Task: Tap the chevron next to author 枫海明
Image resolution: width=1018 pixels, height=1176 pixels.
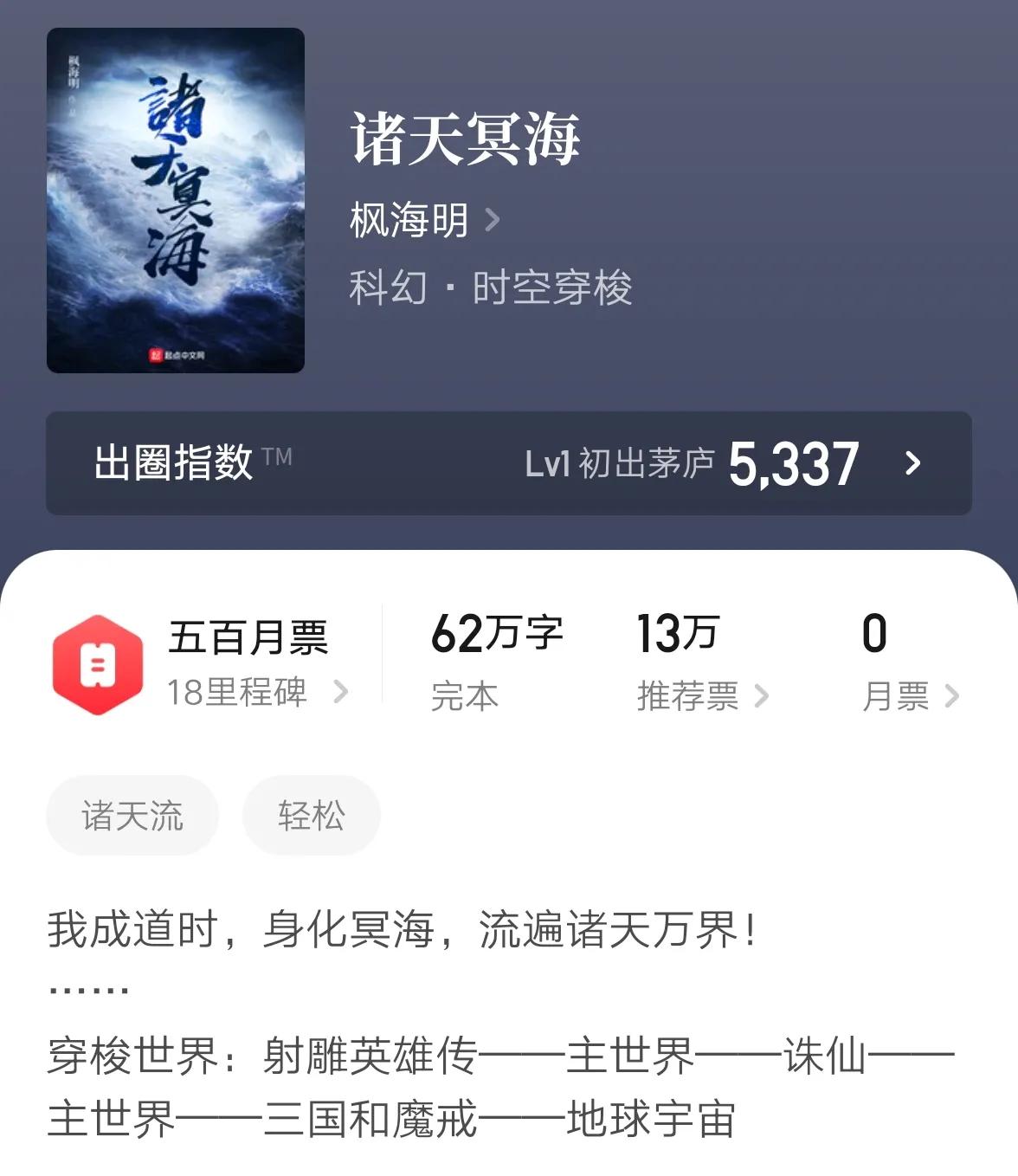Action: (x=493, y=218)
